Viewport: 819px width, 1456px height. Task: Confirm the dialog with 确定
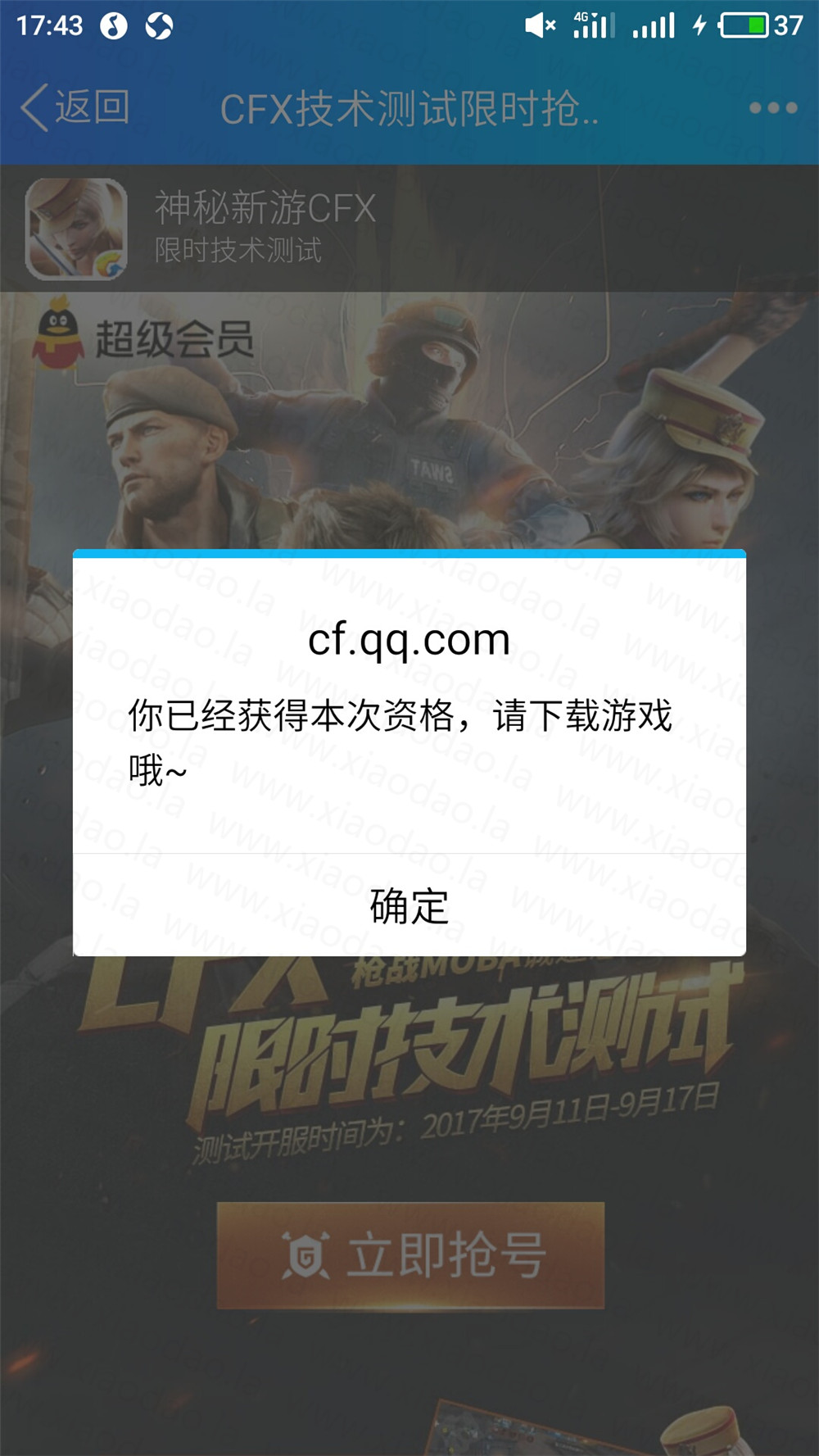click(409, 905)
